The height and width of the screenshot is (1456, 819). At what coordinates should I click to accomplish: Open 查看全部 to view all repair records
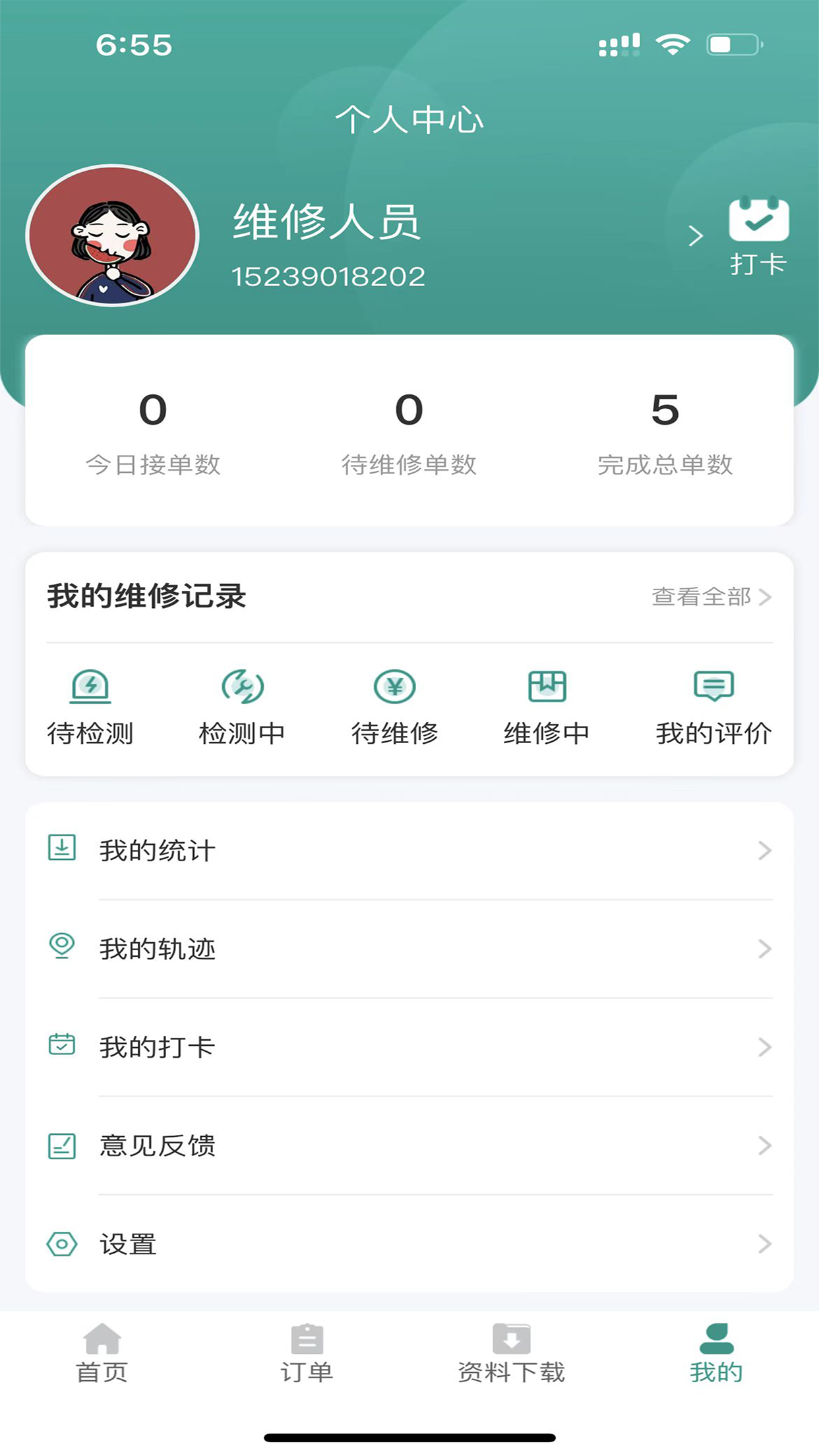click(702, 597)
